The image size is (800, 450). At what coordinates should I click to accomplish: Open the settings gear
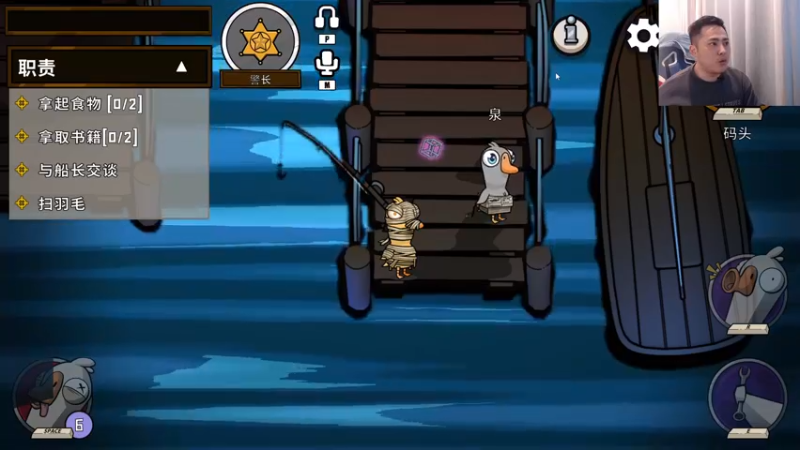pyautogui.click(x=643, y=35)
